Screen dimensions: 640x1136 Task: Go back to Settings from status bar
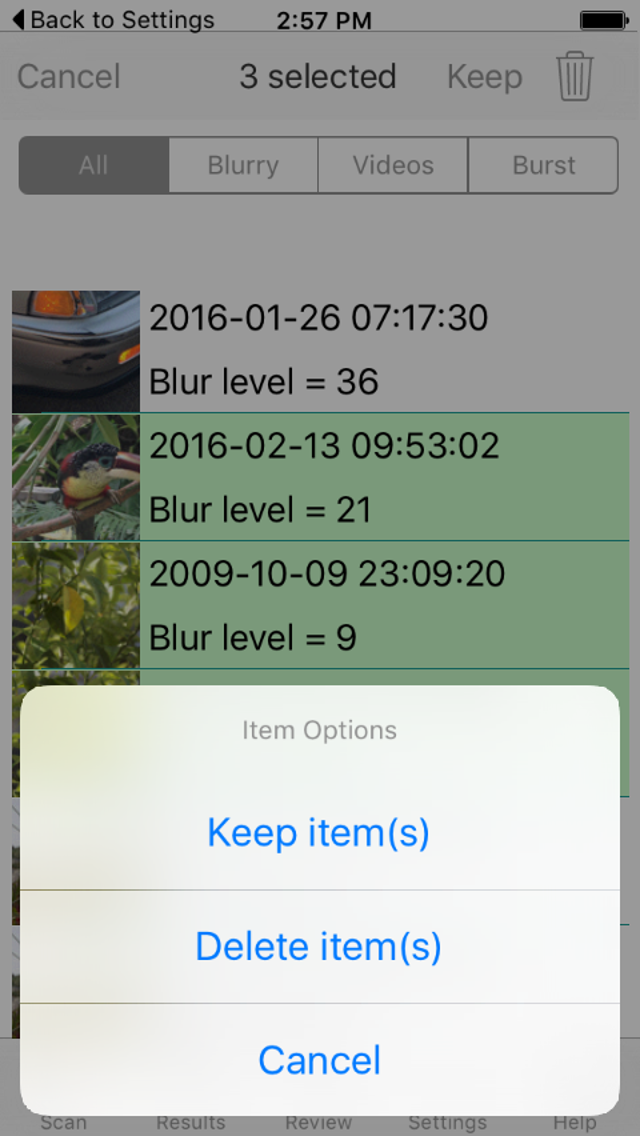pos(114,20)
